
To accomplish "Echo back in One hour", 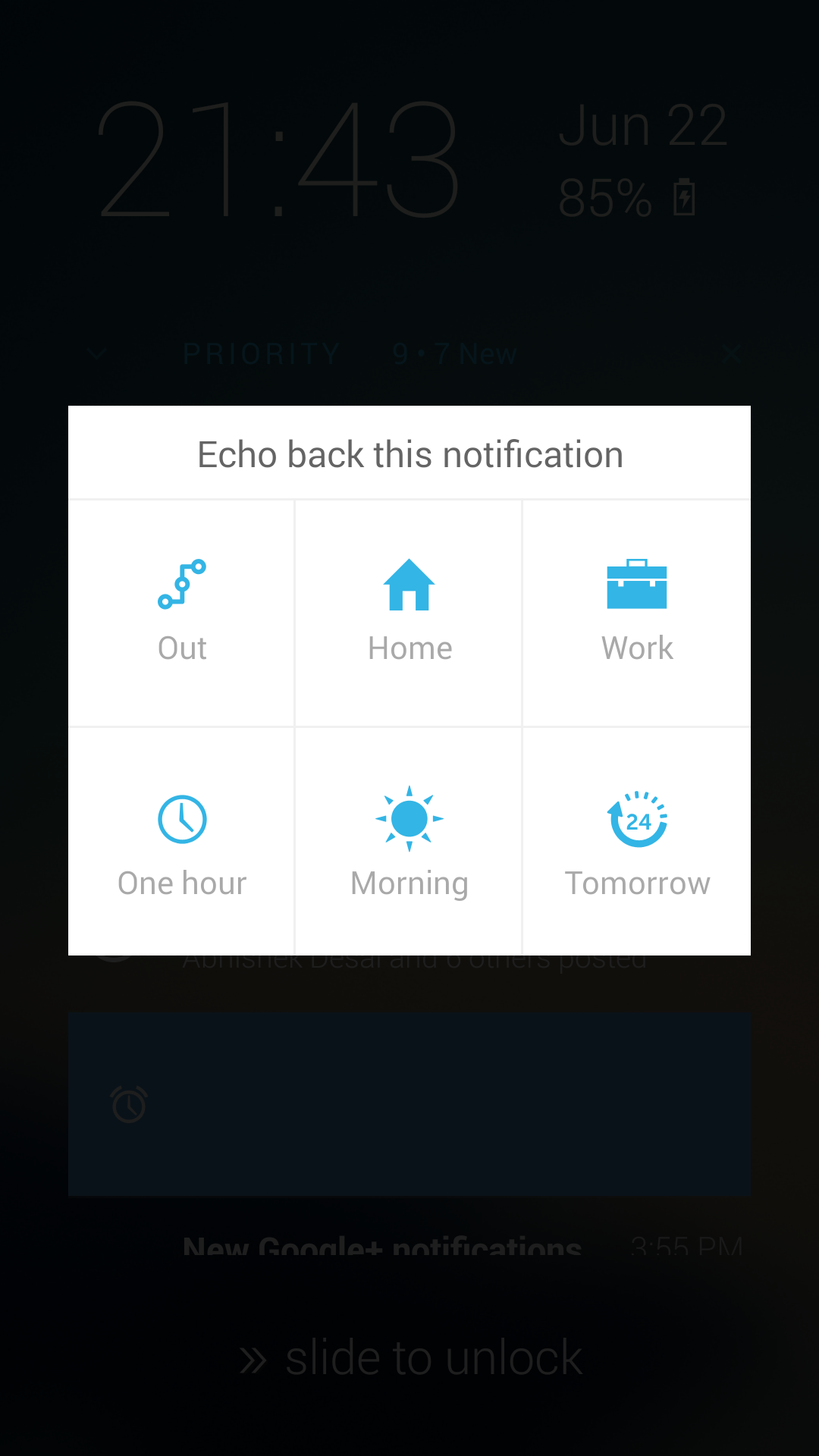I will 181,842.
